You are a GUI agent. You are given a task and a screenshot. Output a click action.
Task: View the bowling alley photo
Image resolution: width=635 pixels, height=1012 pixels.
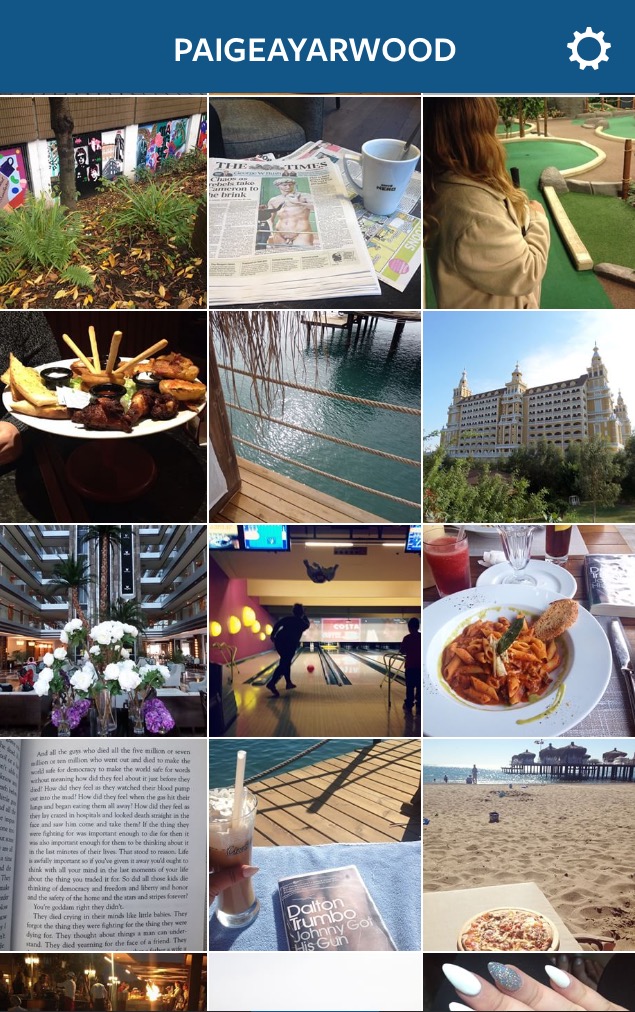[315, 630]
